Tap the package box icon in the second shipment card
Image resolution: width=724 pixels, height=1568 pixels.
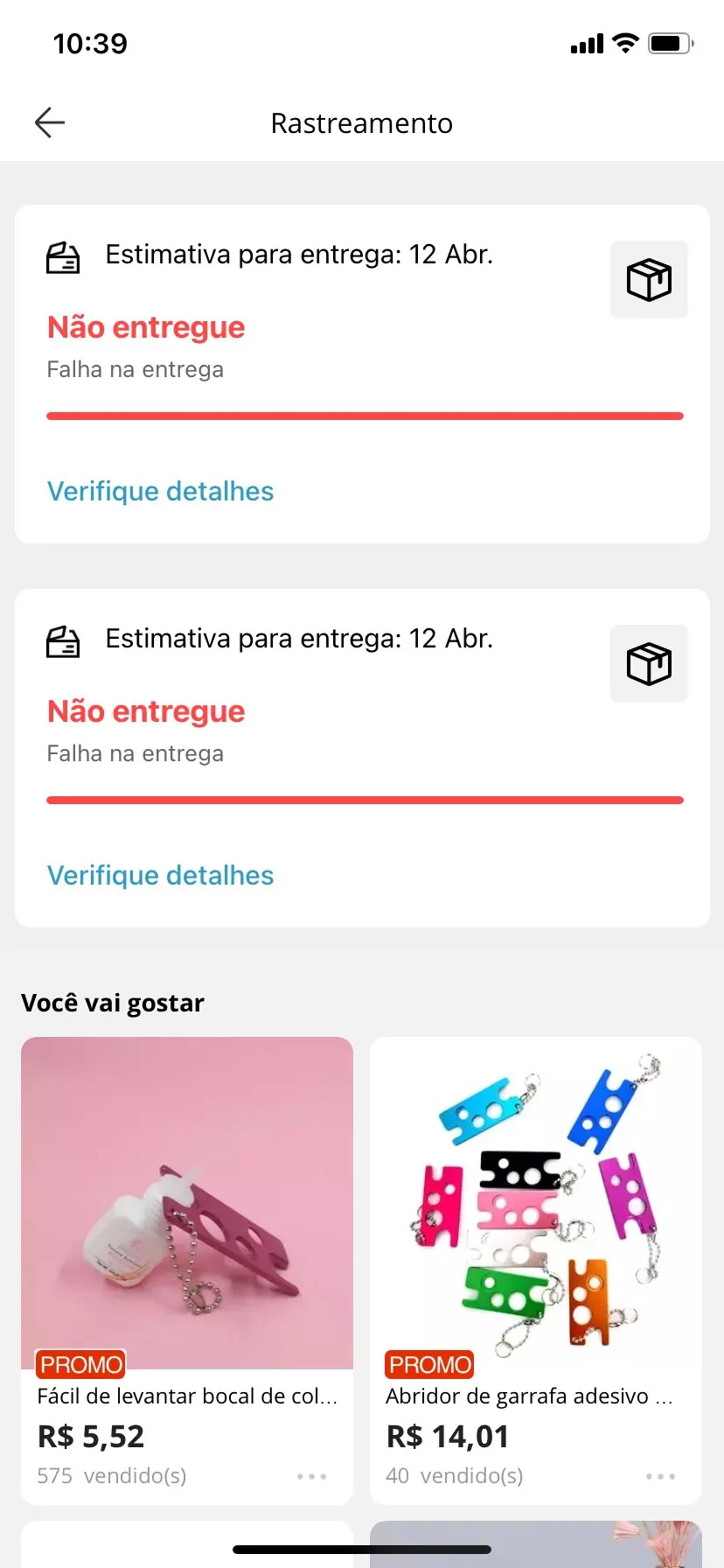click(x=649, y=664)
